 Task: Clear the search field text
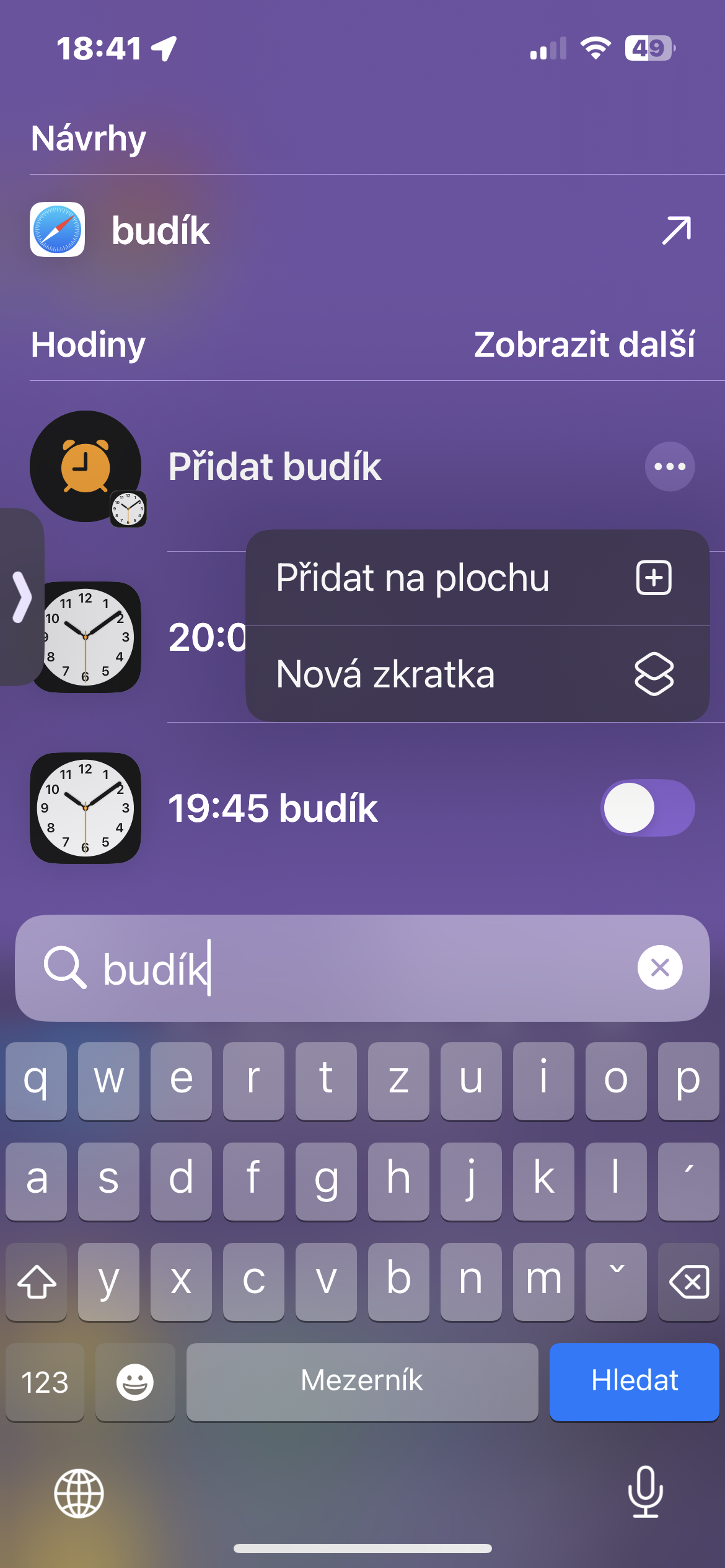659,967
